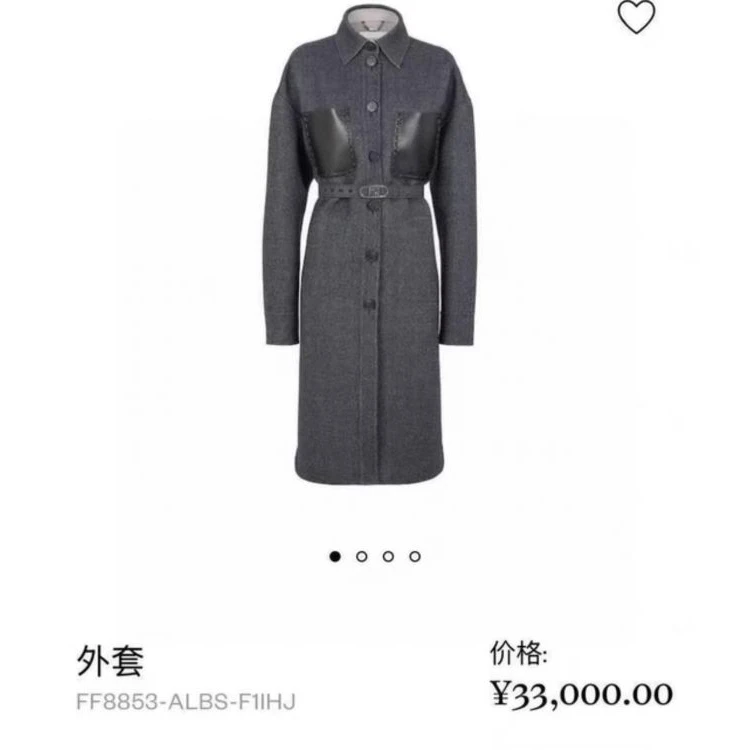
Task: Jump to the second photo dot
Action: (362, 557)
